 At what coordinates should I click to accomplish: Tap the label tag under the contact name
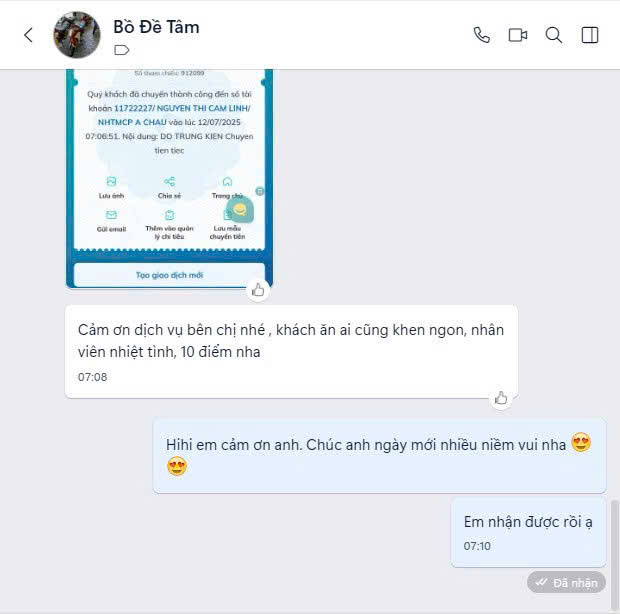click(x=121, y=50)
